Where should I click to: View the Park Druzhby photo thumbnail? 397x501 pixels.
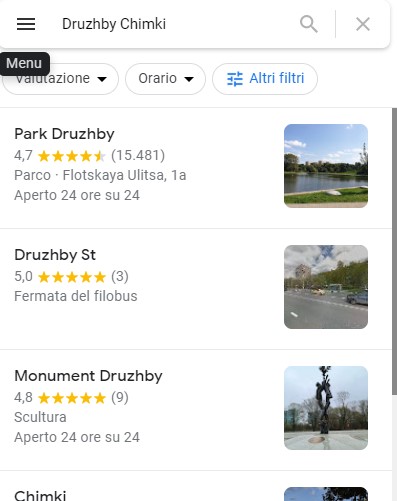pos(326,166)
